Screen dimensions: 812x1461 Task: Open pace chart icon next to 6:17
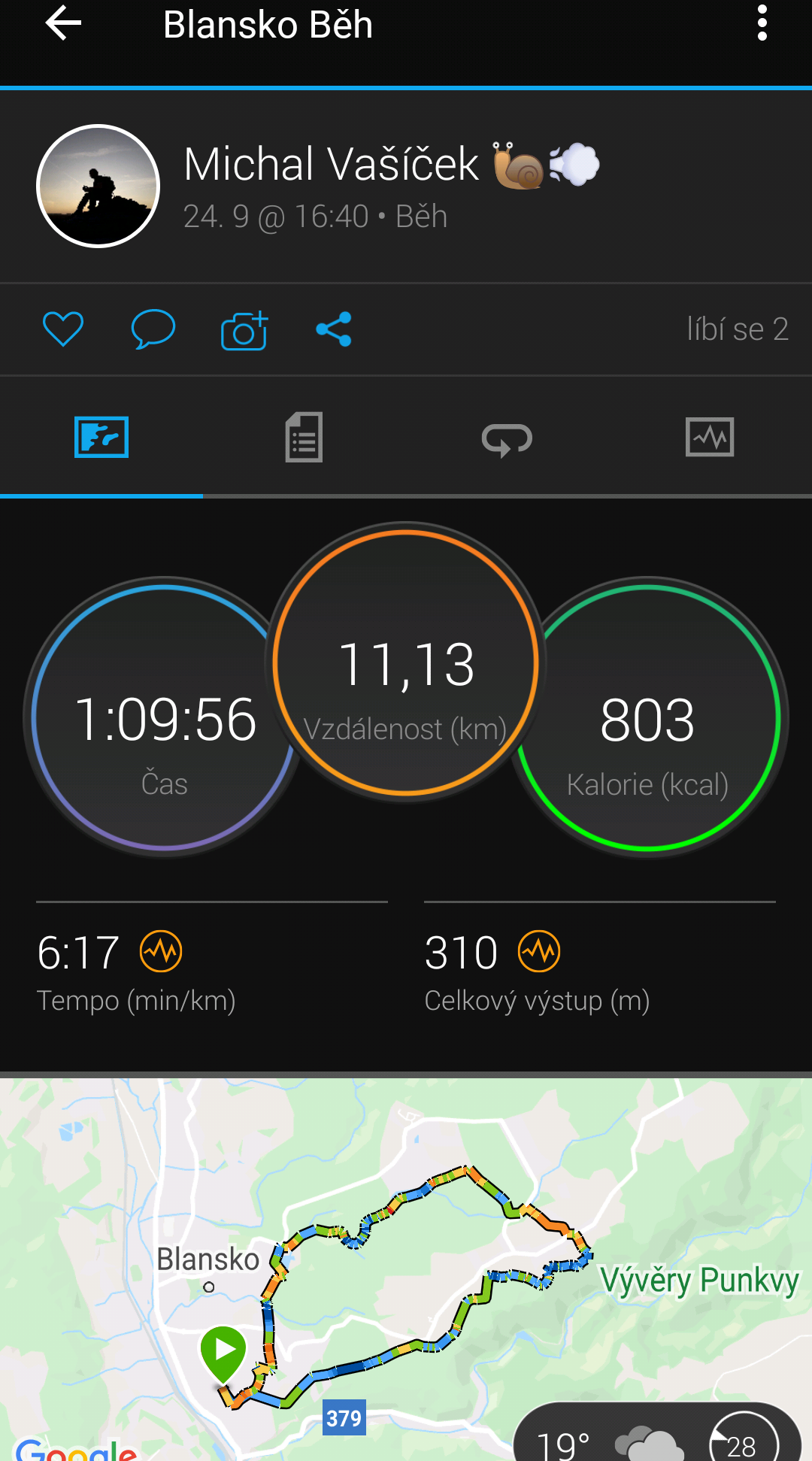[x=161, y=951]
